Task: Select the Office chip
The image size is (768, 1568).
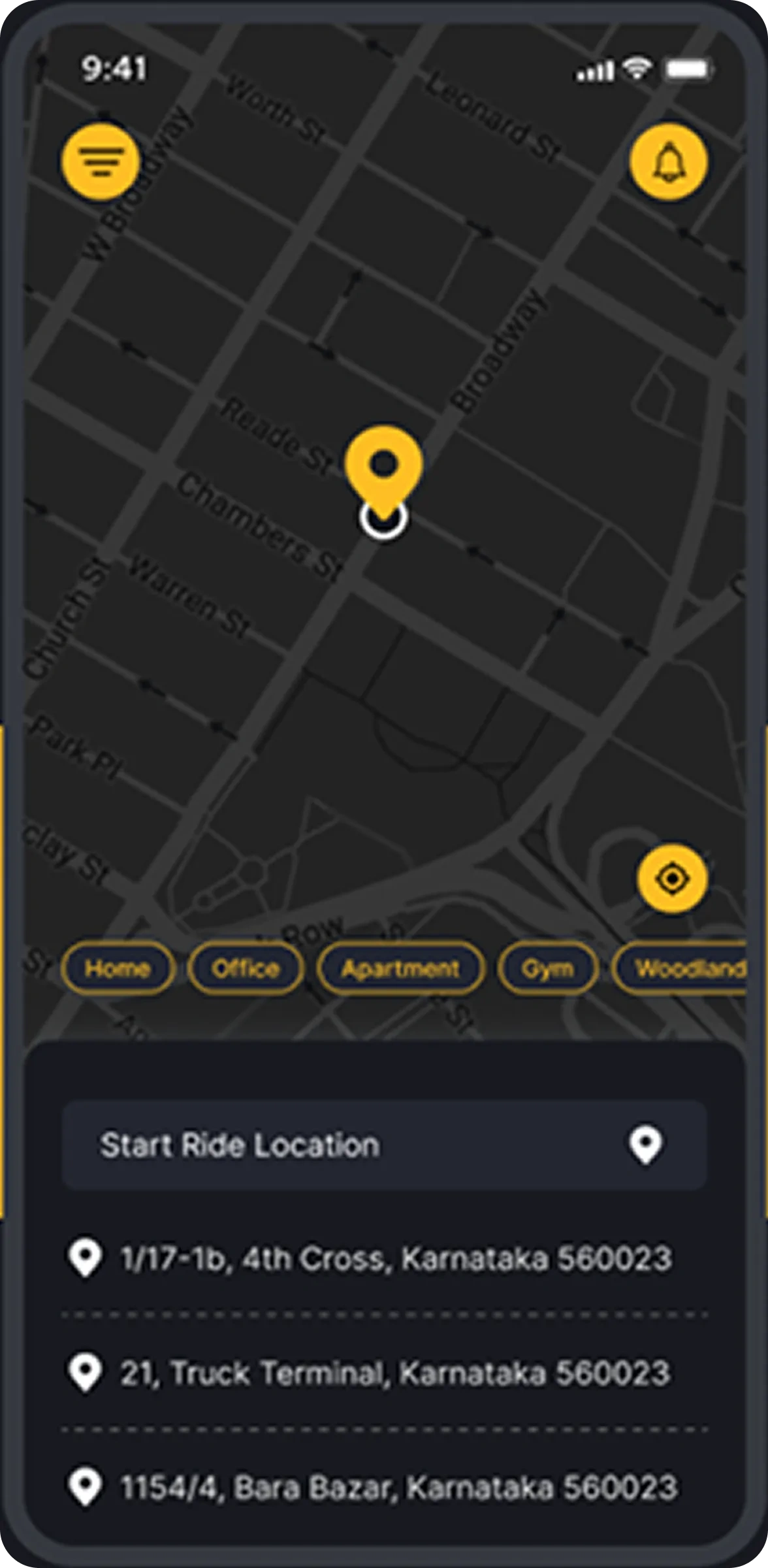Action: 246,968
